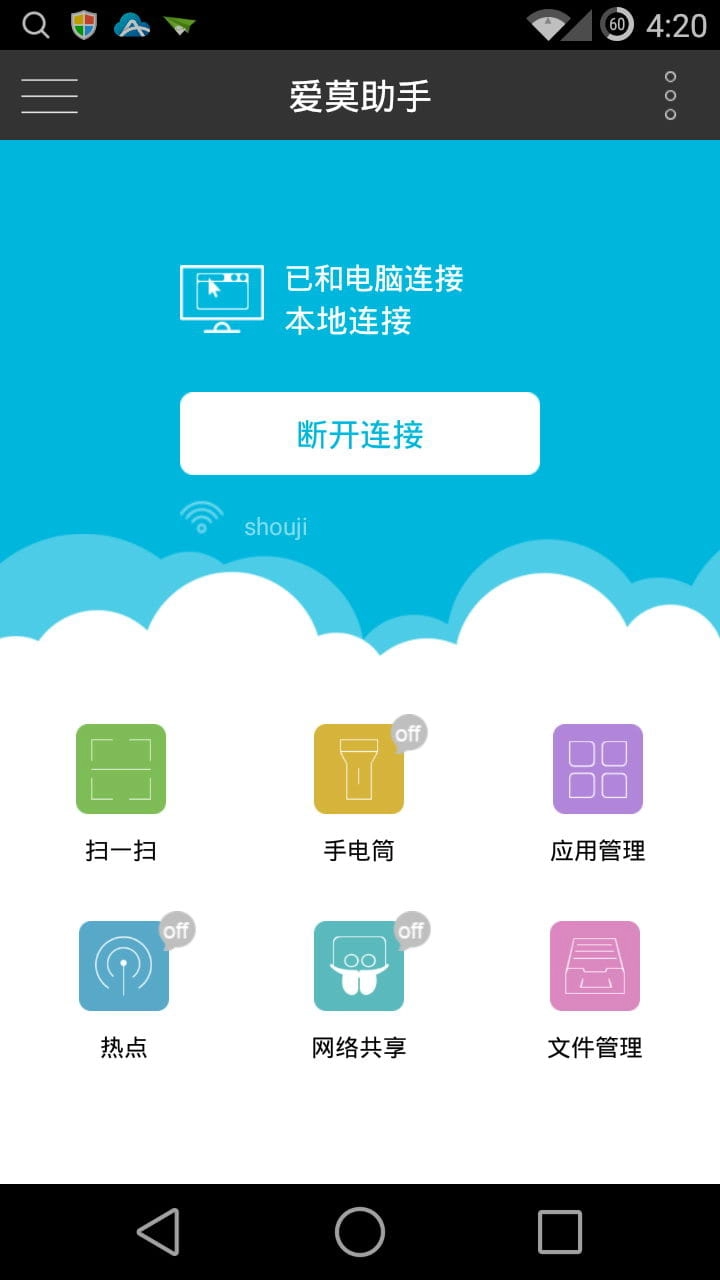Tap the 断开连接 disconnect button
This screenshot has height=1280, width=720.
point(360,434)
